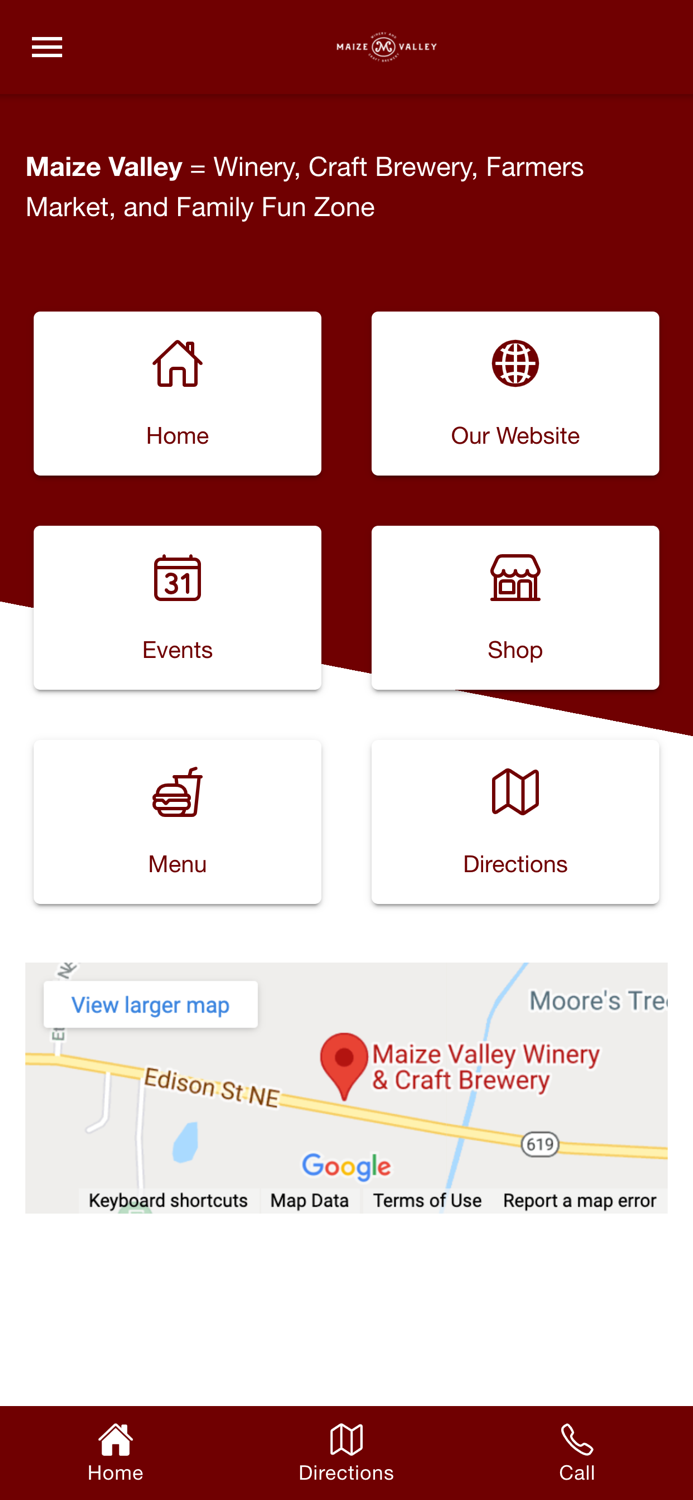Tap the Maize Valley Winery map pin
Image resolution: width=693 pixels, height=1500 pixels.
point(344,1066)
